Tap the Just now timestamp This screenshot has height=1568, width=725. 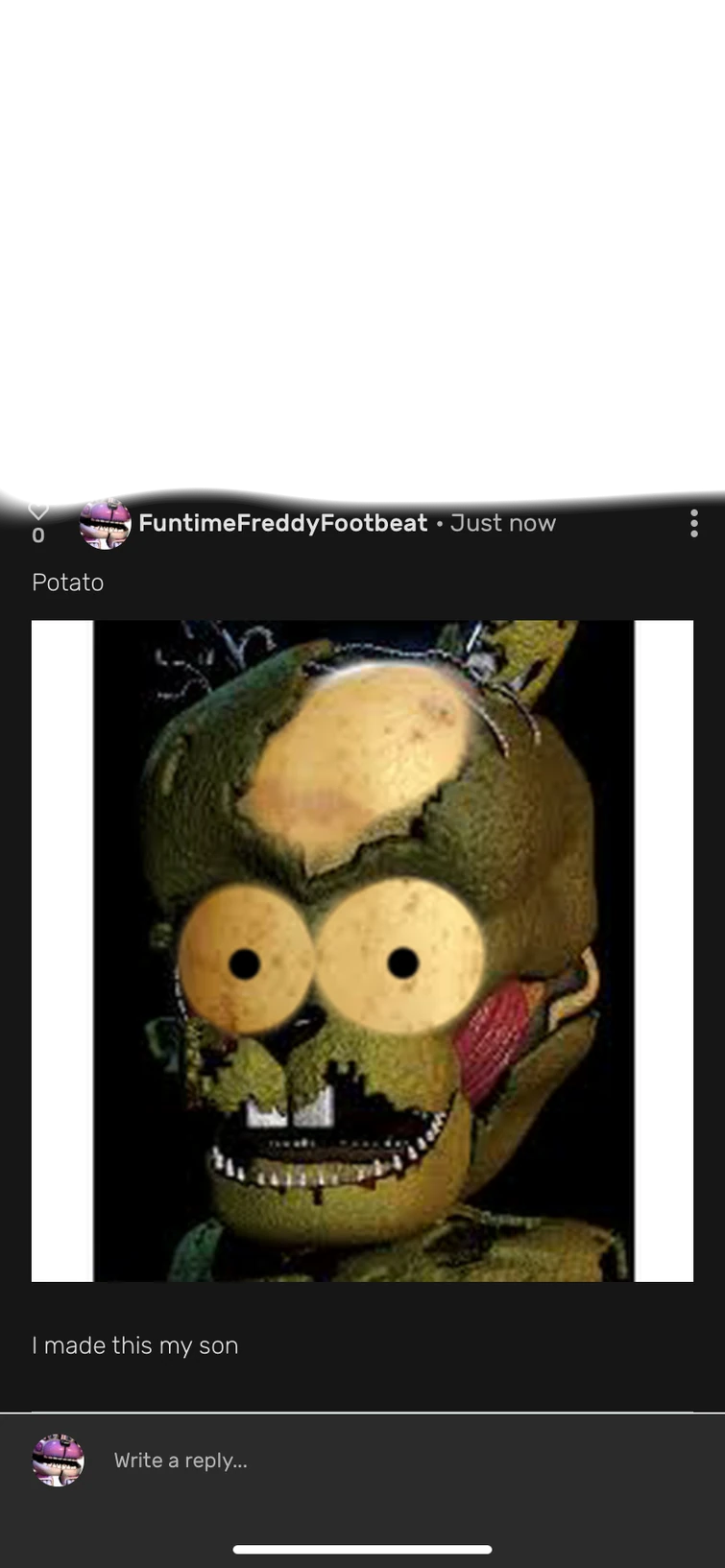point(502,523)
